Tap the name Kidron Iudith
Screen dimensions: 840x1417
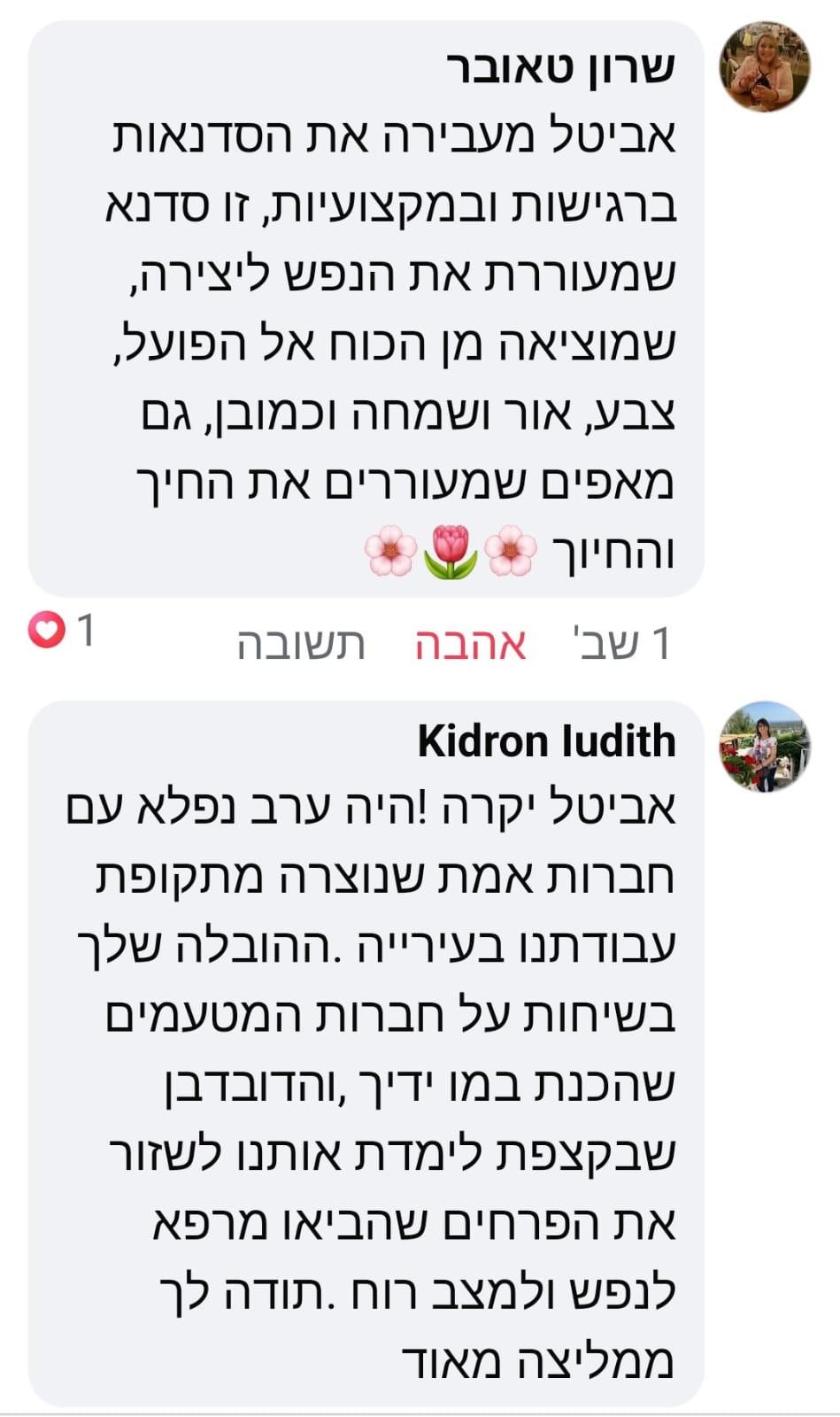[x=546, y=741]
